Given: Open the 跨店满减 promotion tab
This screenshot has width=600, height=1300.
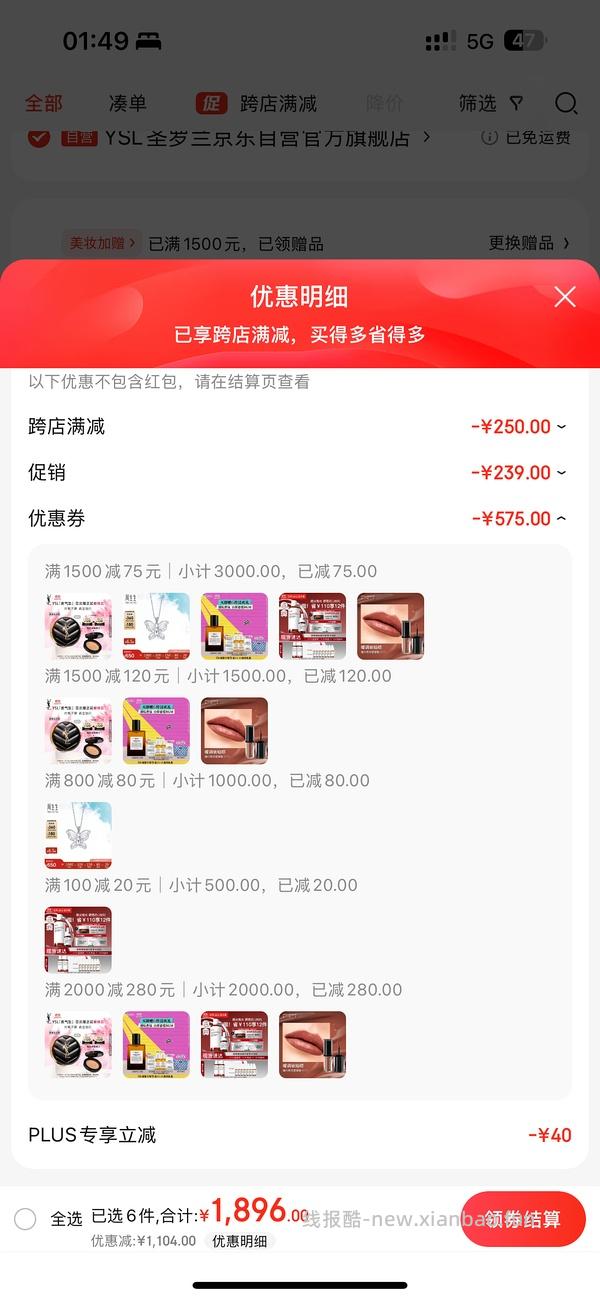Looking at the screenshot, I should (x=257, y=103).
